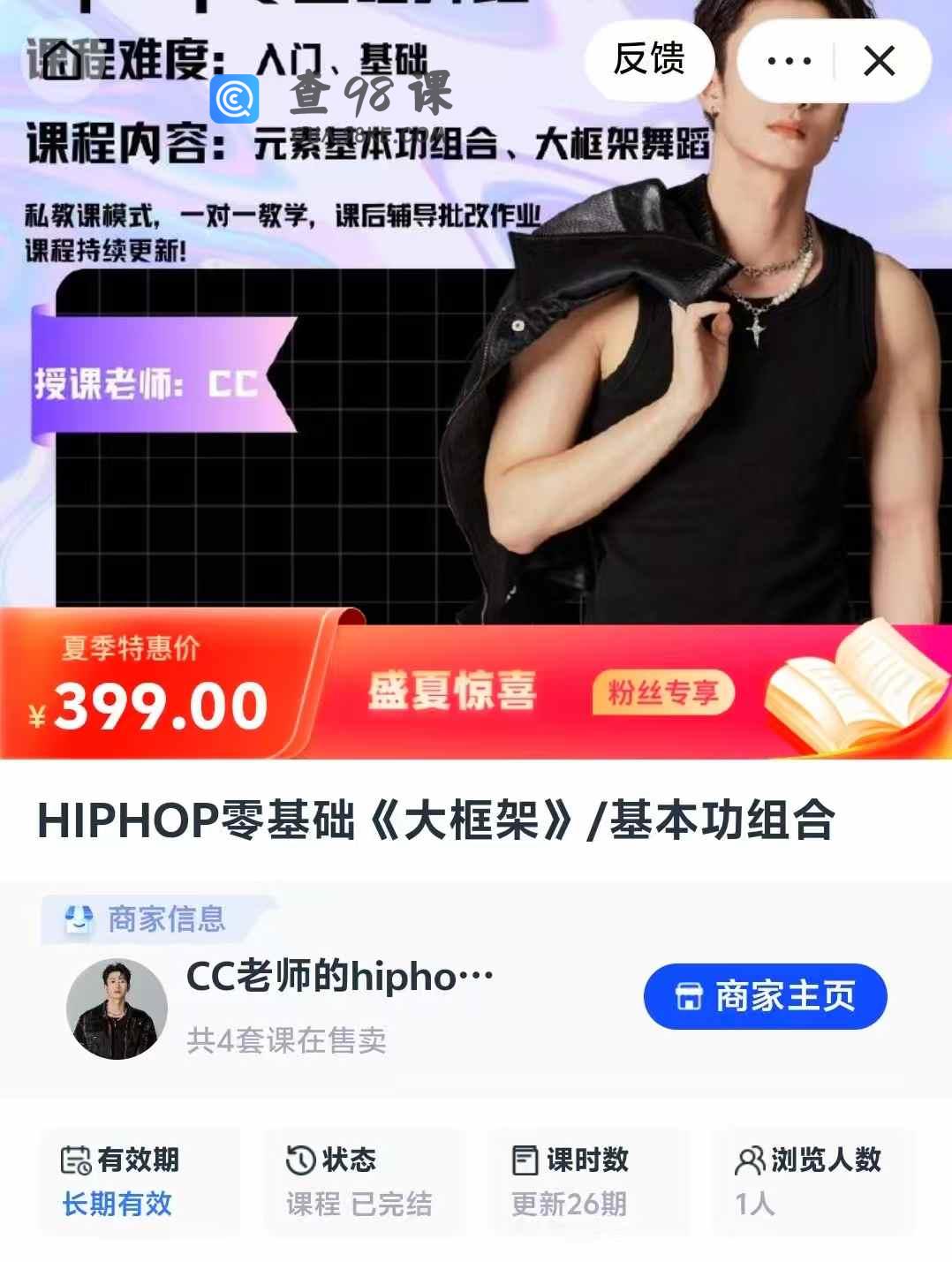952x1262 pixels.
Task: Visit the 商家主页 merchant homepage
Action: pyautogui.click(x=765, y=996)
